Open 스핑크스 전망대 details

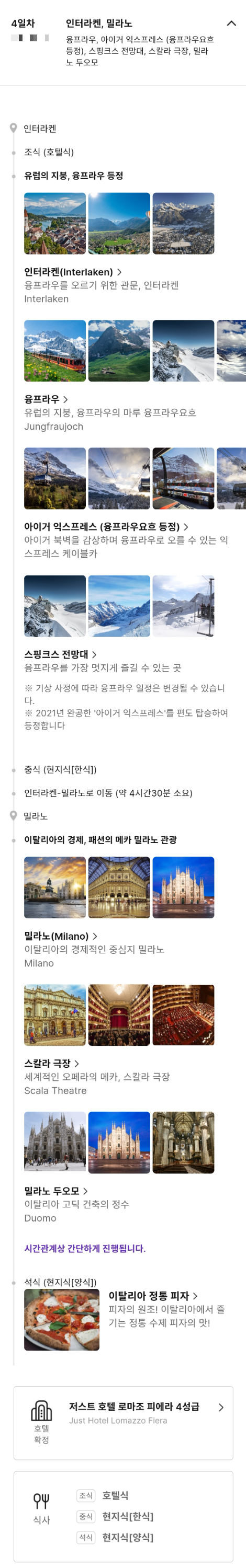(x=60, y=654)
